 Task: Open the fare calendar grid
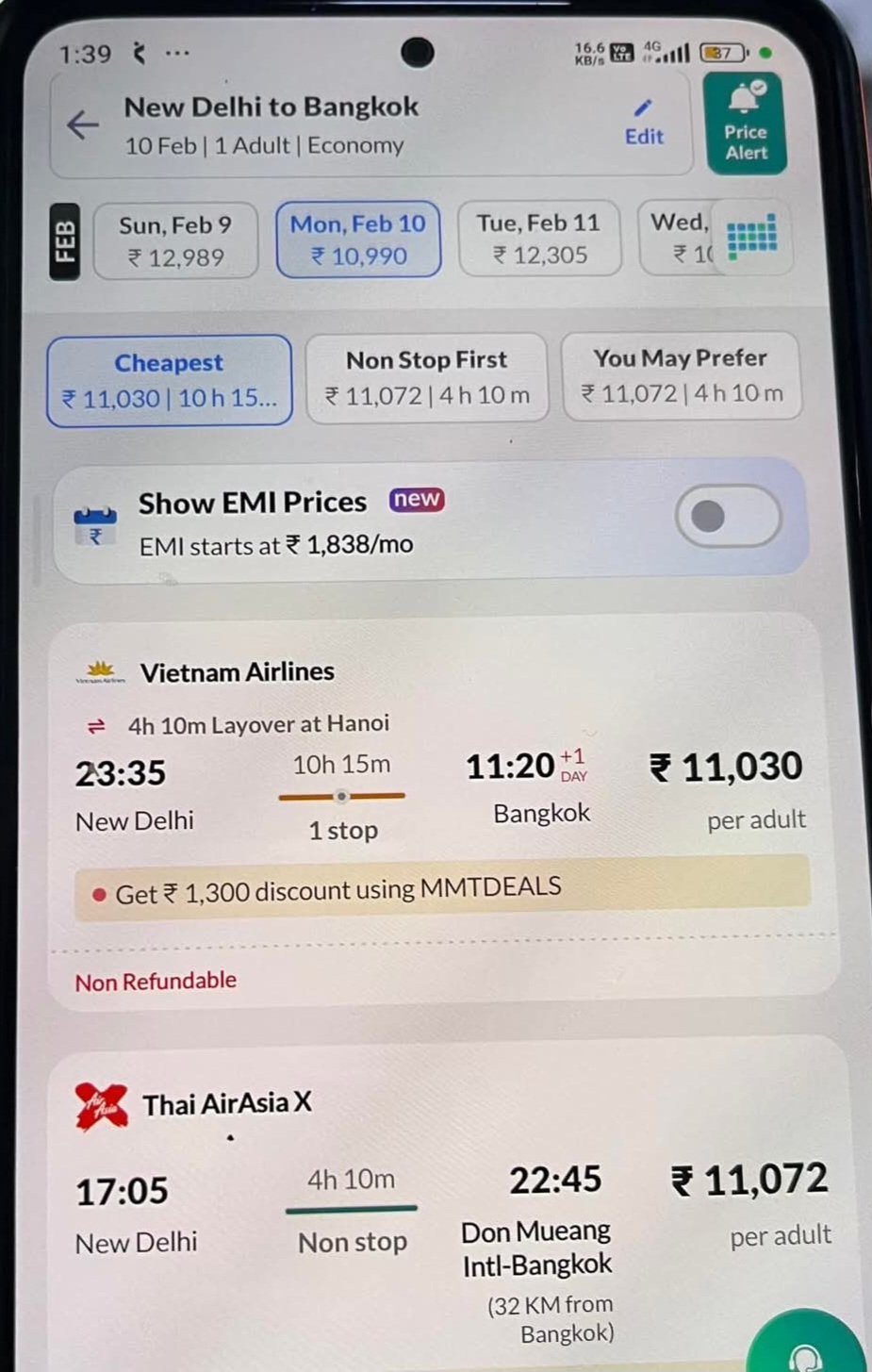(x=752, y=236)
